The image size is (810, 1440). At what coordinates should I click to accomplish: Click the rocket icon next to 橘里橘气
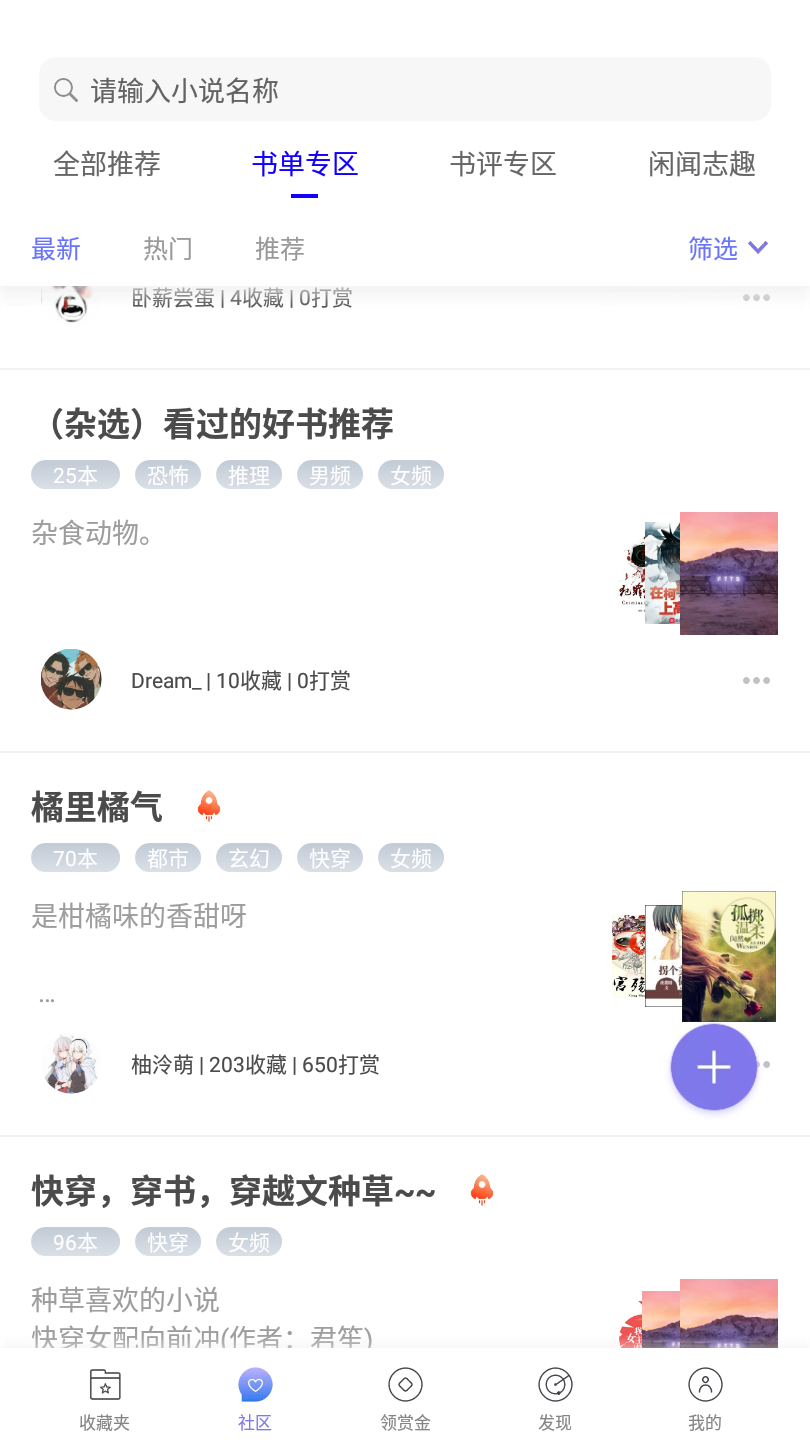pyautogui.click(x=208, y=805)
